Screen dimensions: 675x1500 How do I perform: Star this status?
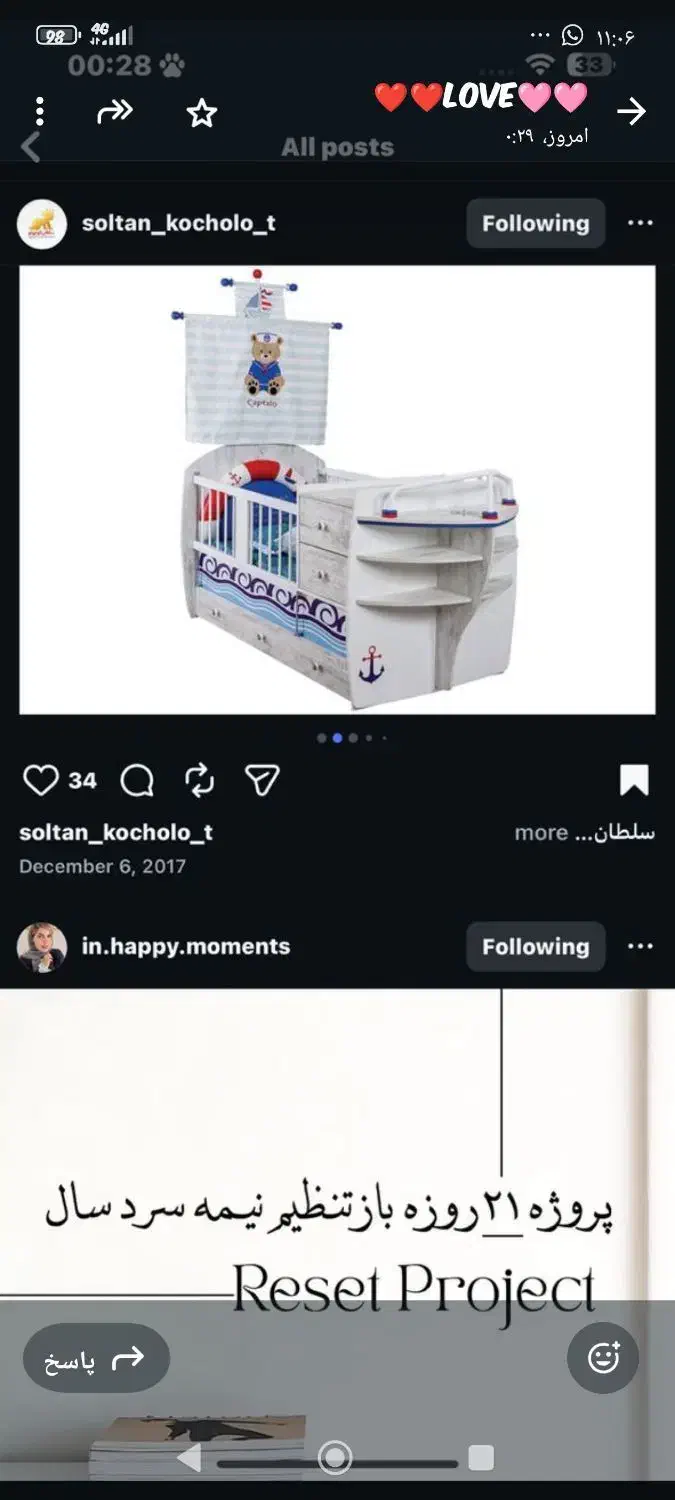tap(201, 113)
